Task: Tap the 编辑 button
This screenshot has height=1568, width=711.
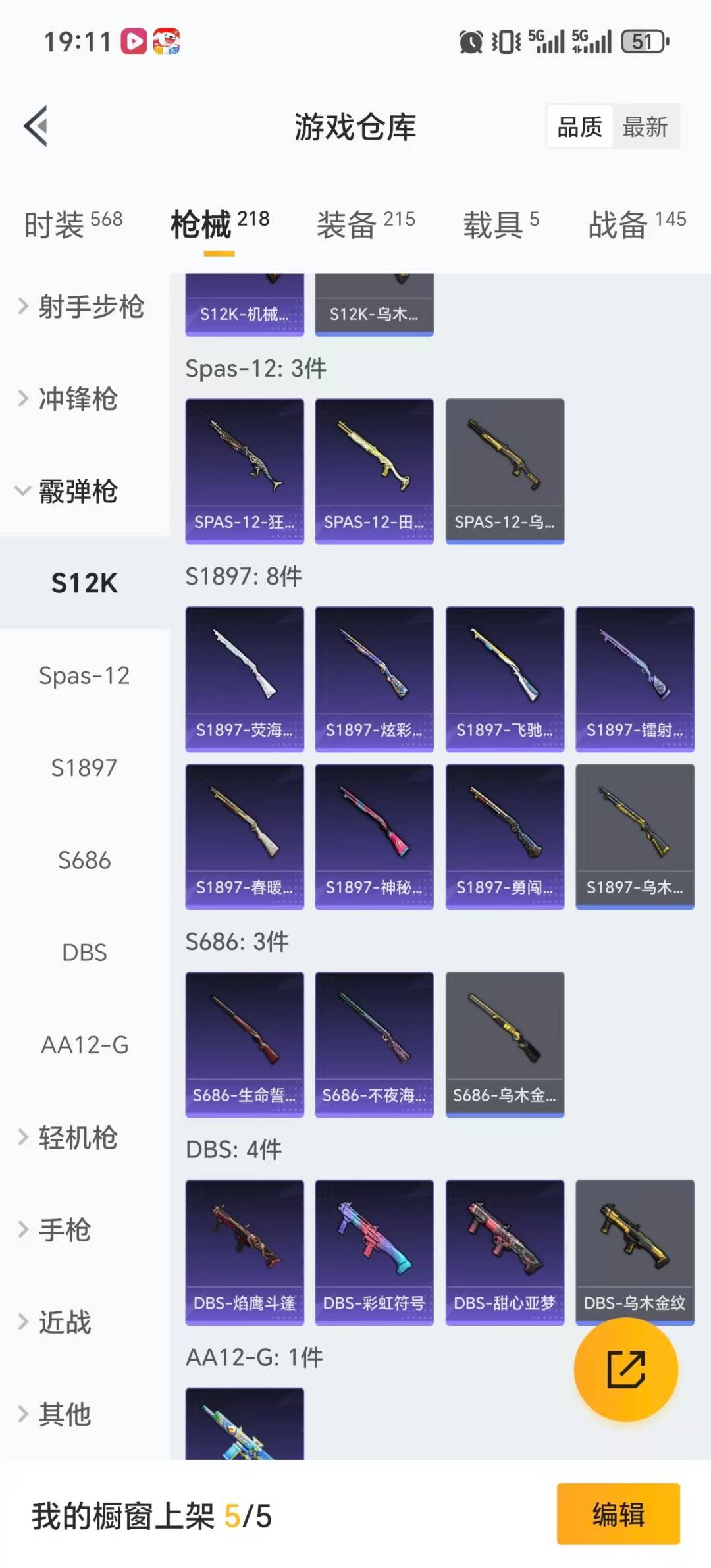Action: (x=618, y=1513)
